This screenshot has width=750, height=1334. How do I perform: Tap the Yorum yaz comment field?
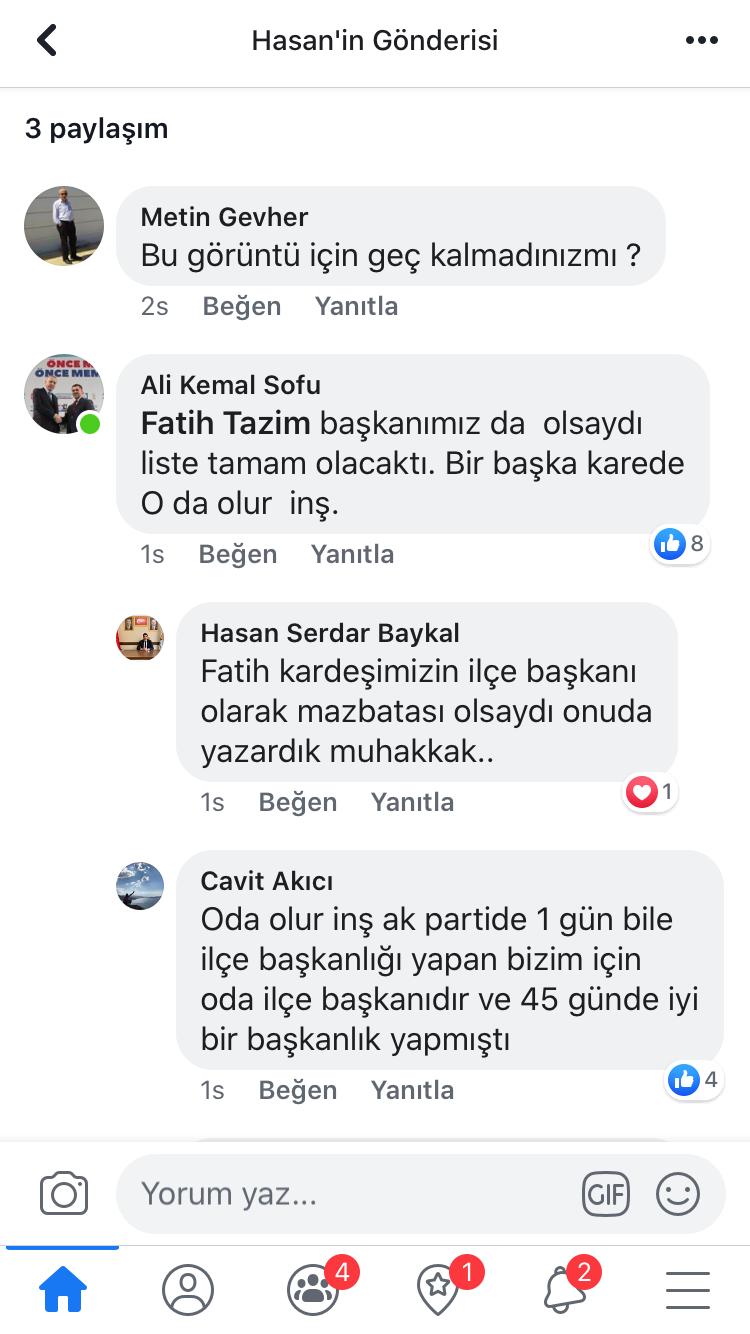(340, 1194)
